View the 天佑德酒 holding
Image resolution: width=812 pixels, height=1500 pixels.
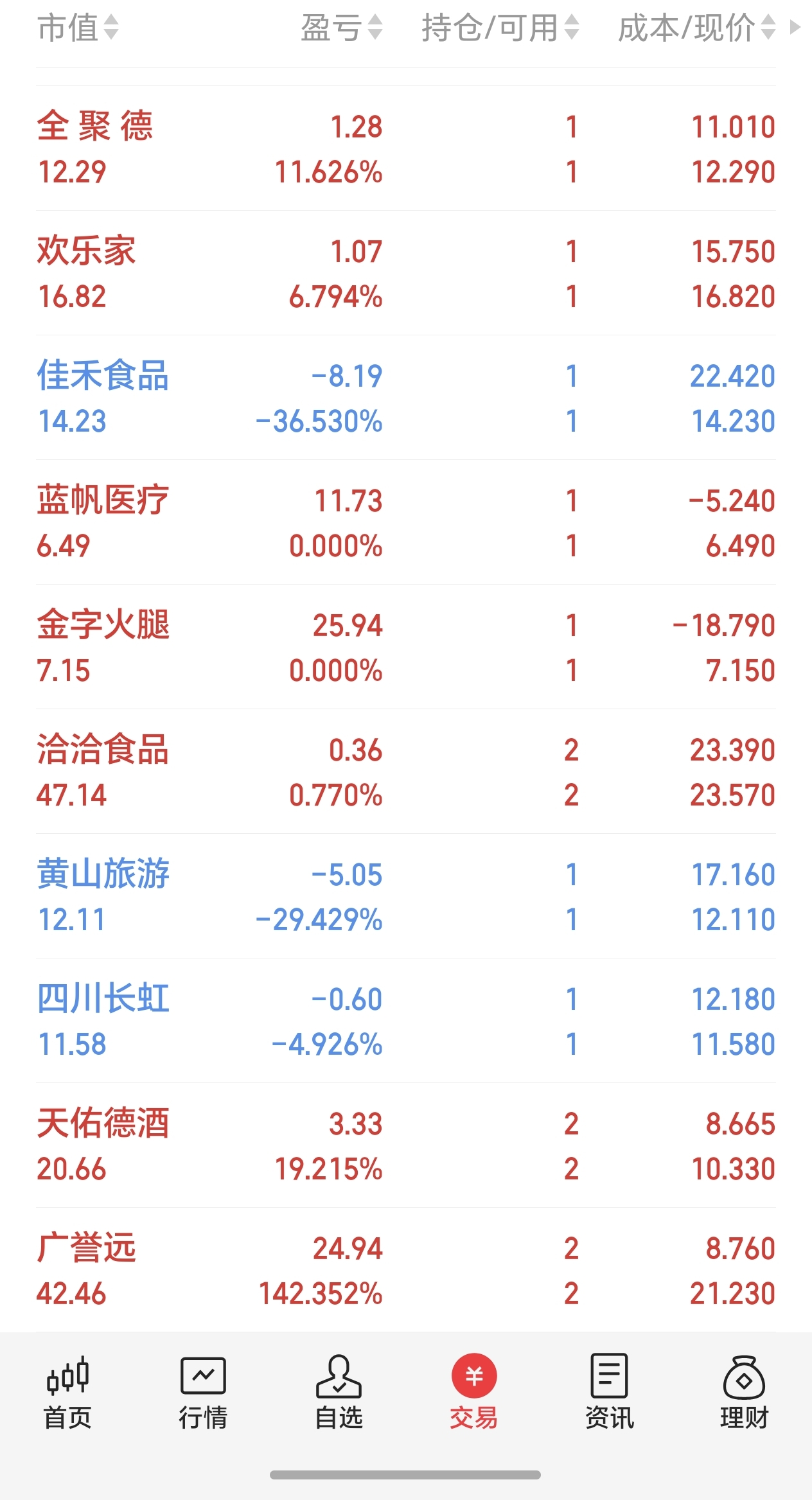[x=406, y=1145]
